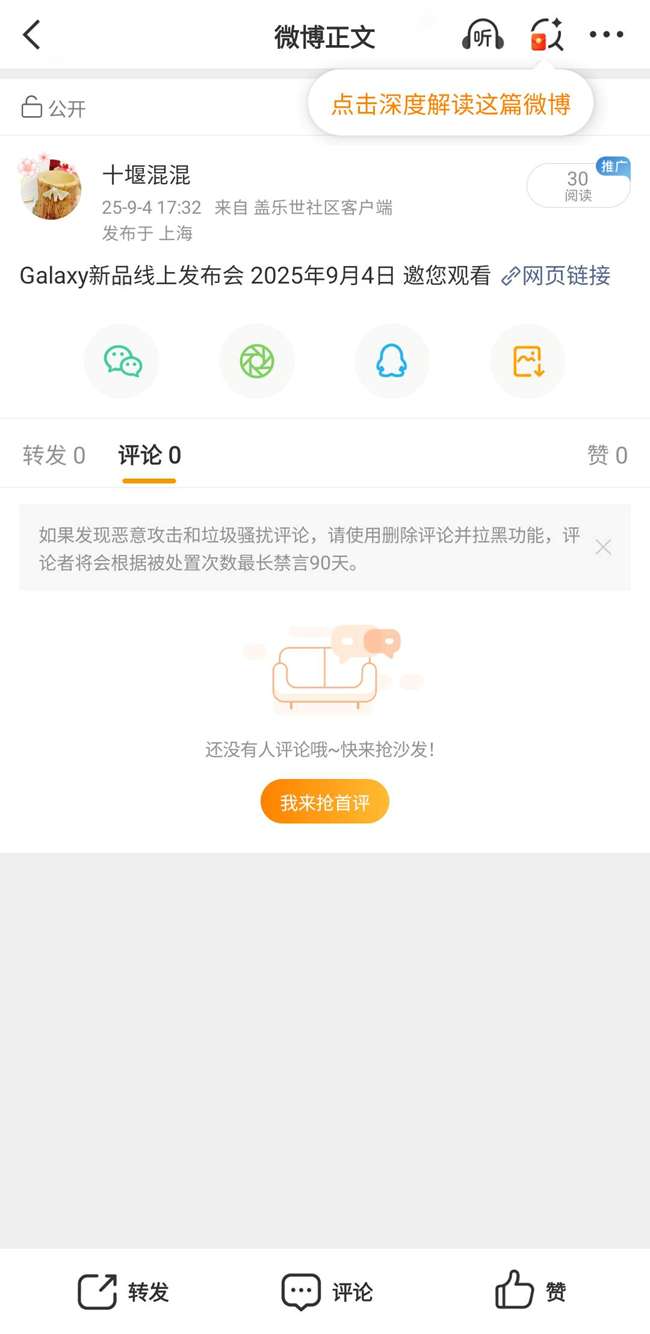
Task: Open the 公开 visibility setting
Action: coord(54,108)
